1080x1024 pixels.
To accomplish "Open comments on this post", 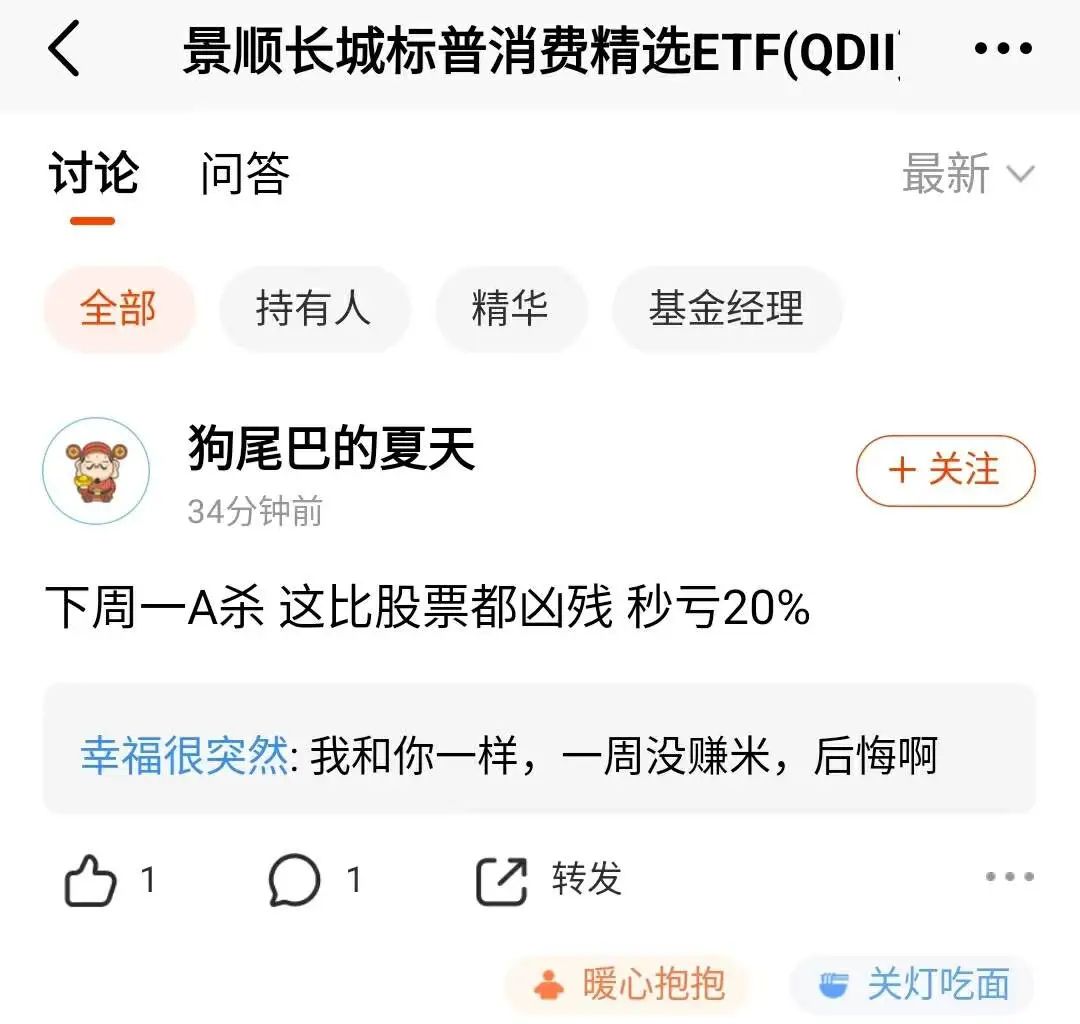I will pyautogui.click(x=295, y=881).
